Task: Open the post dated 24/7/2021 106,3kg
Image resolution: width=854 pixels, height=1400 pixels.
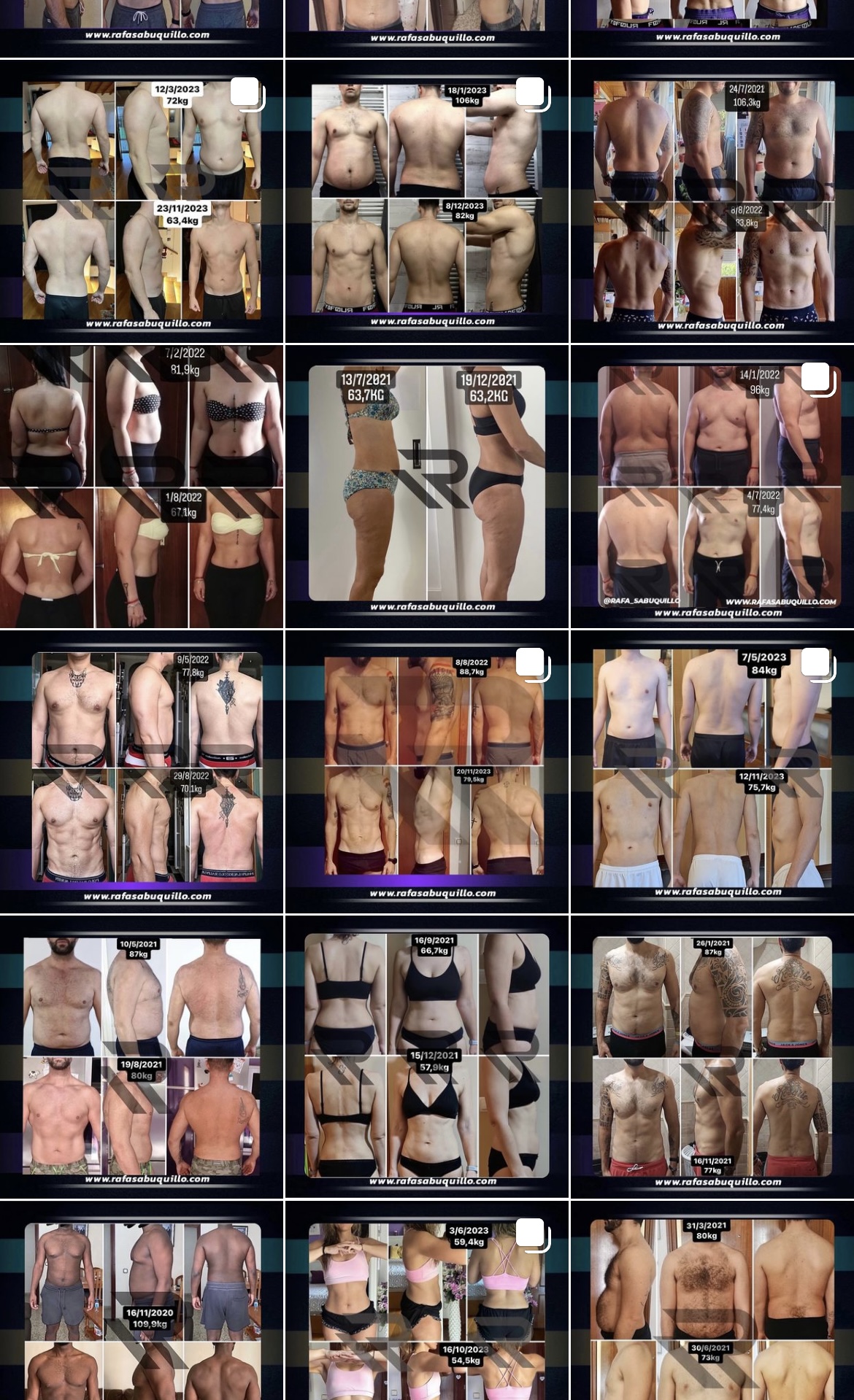Action: click(712, 201)
